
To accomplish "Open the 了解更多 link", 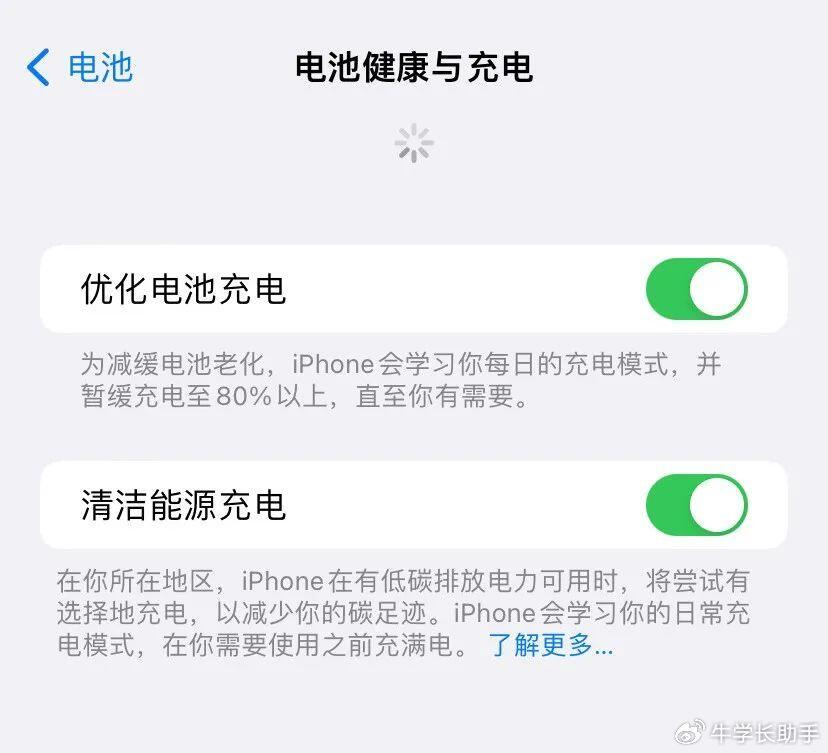I will tap(551, 645).
